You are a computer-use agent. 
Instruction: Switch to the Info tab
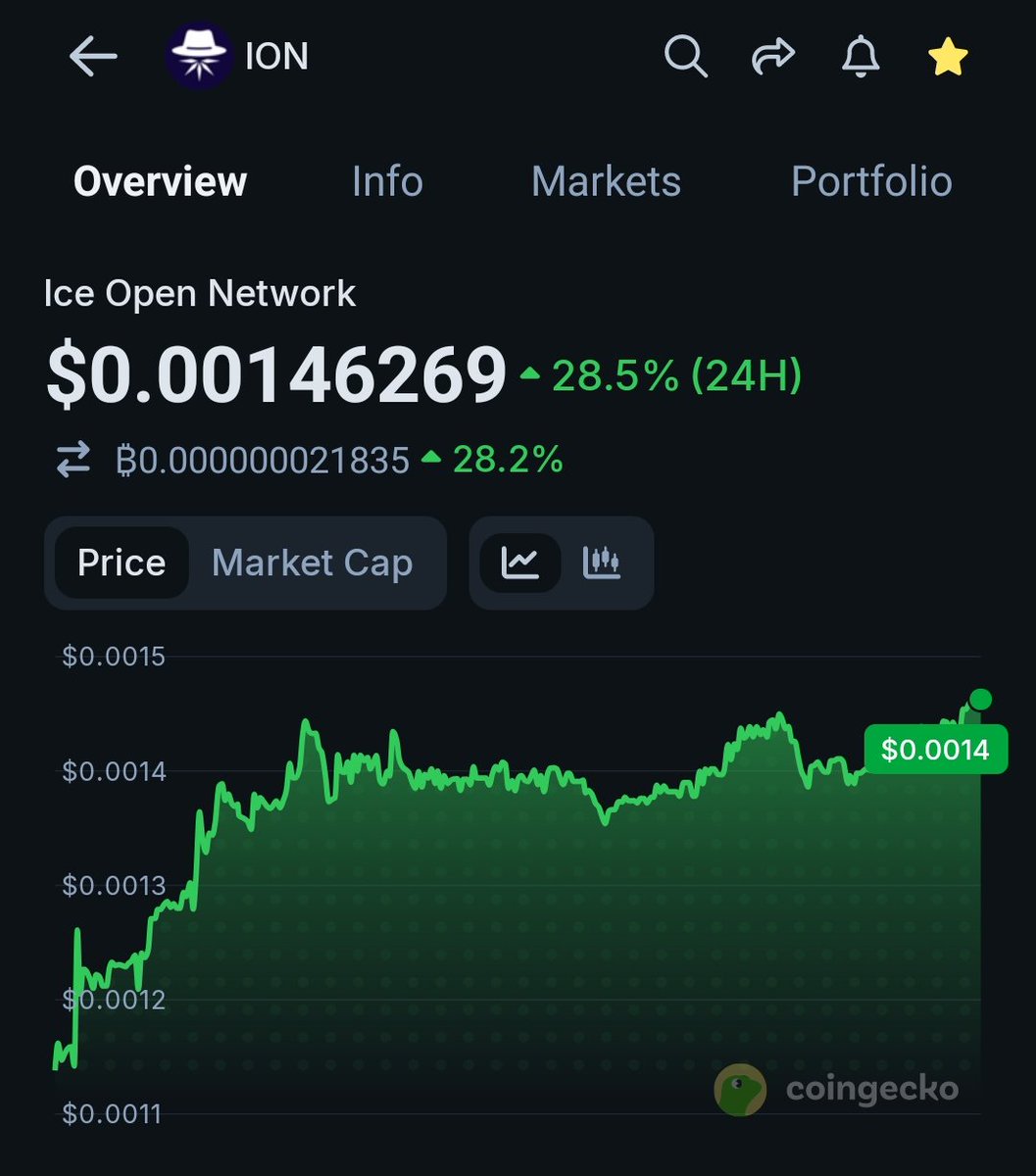coord(387,182)
